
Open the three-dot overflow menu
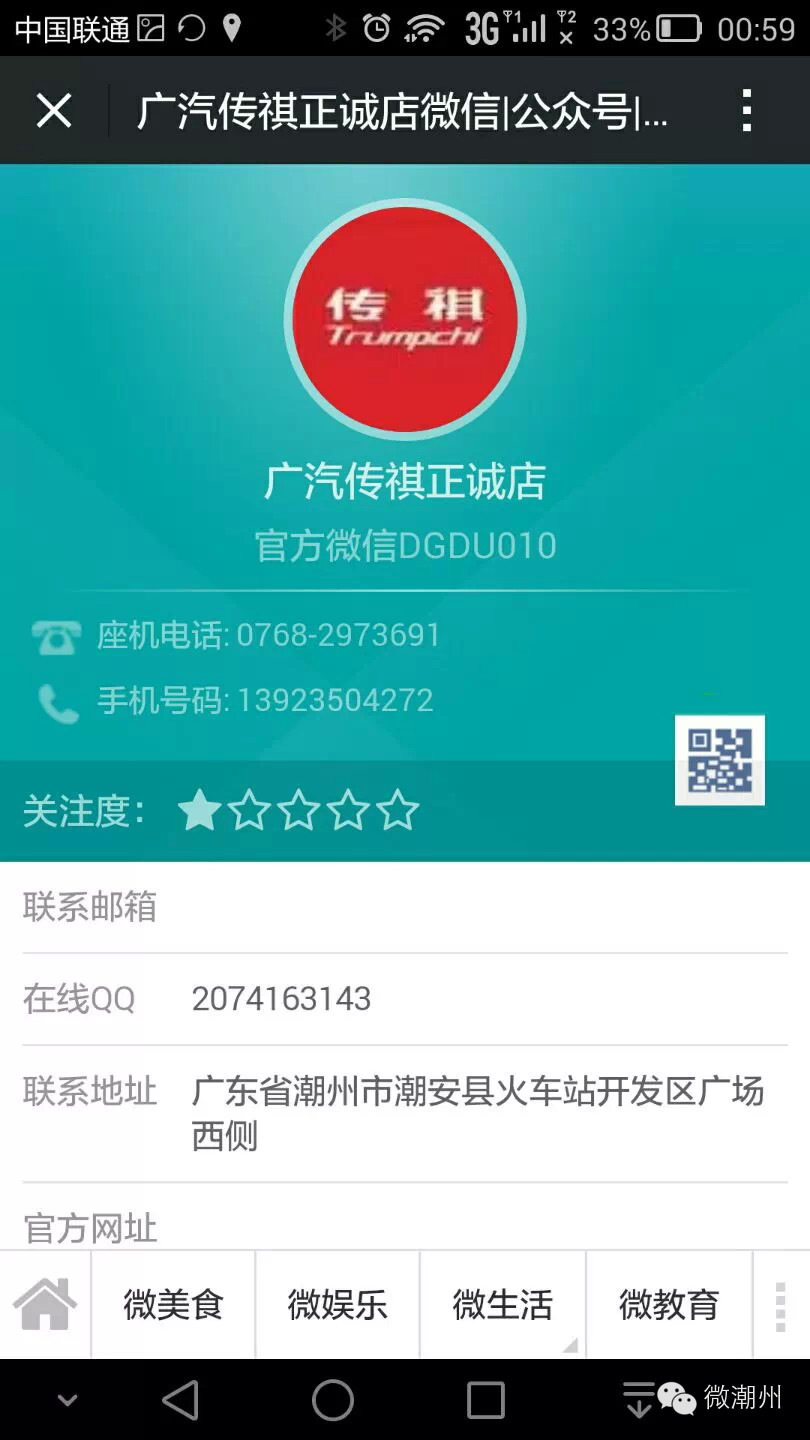pyautogui.click(x=746, y=110)
